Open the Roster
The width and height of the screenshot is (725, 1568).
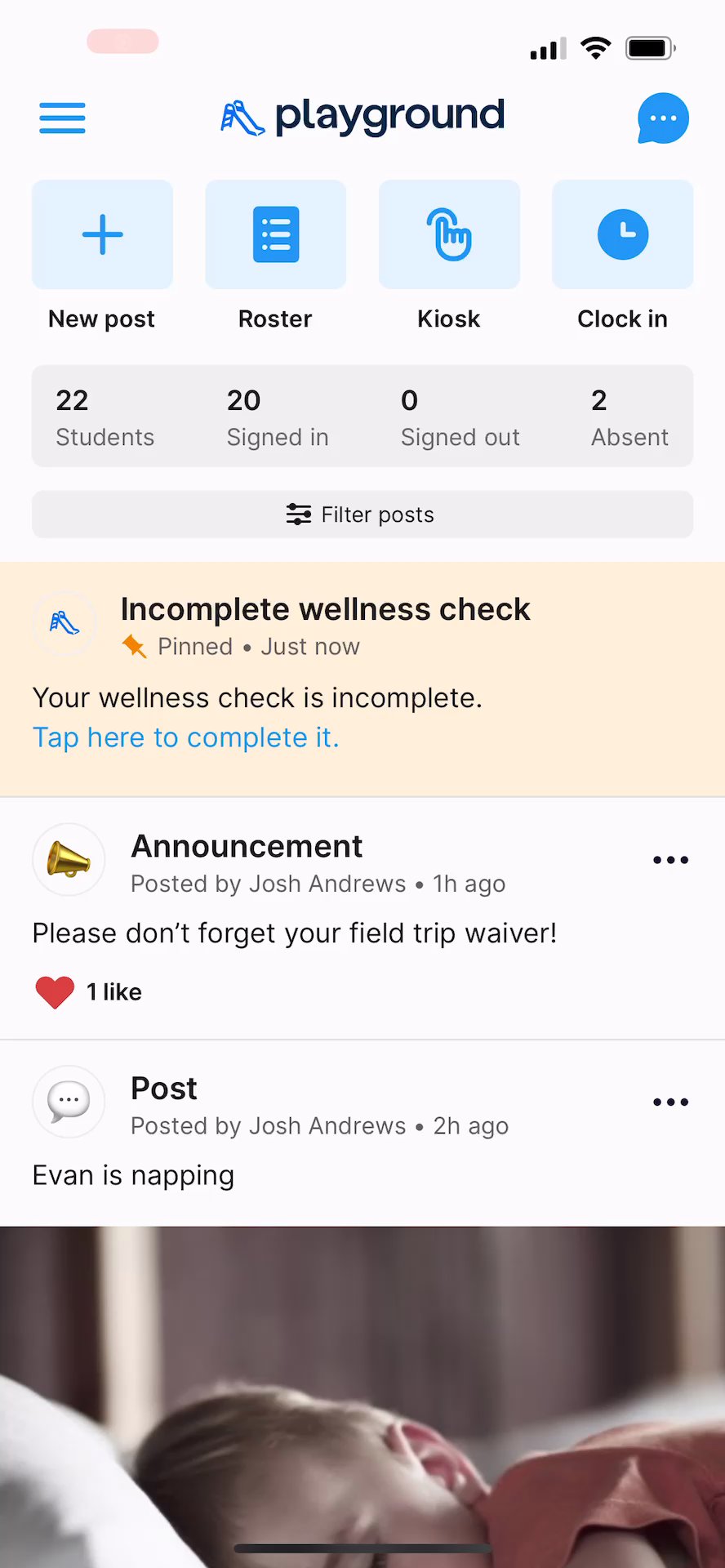point(276,235)
